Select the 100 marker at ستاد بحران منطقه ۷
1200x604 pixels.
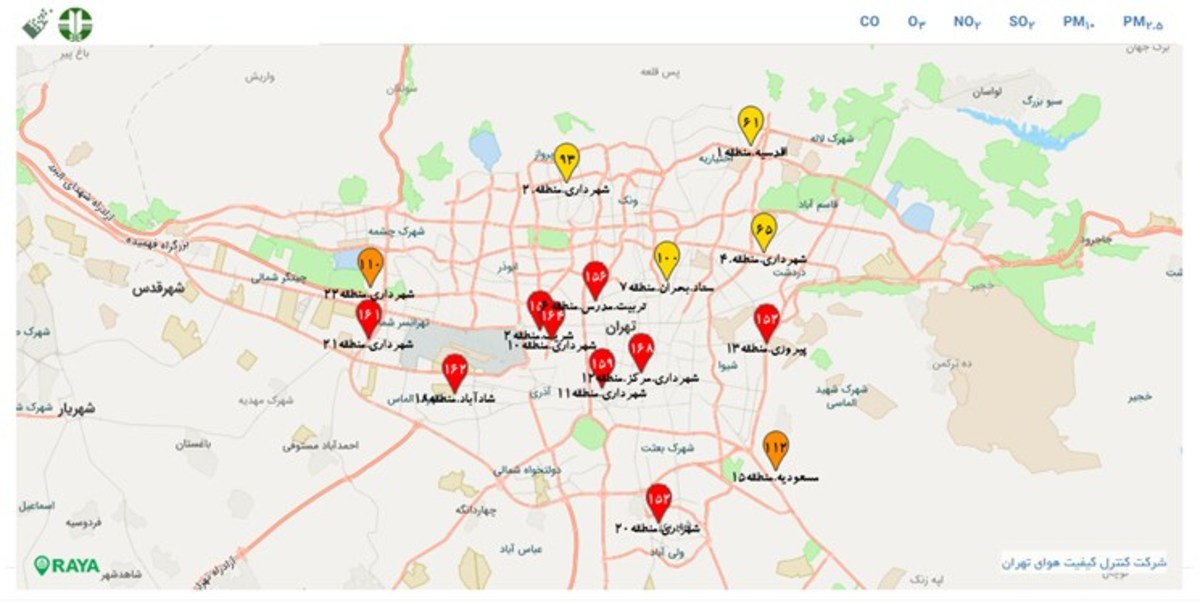click(667, 260)
